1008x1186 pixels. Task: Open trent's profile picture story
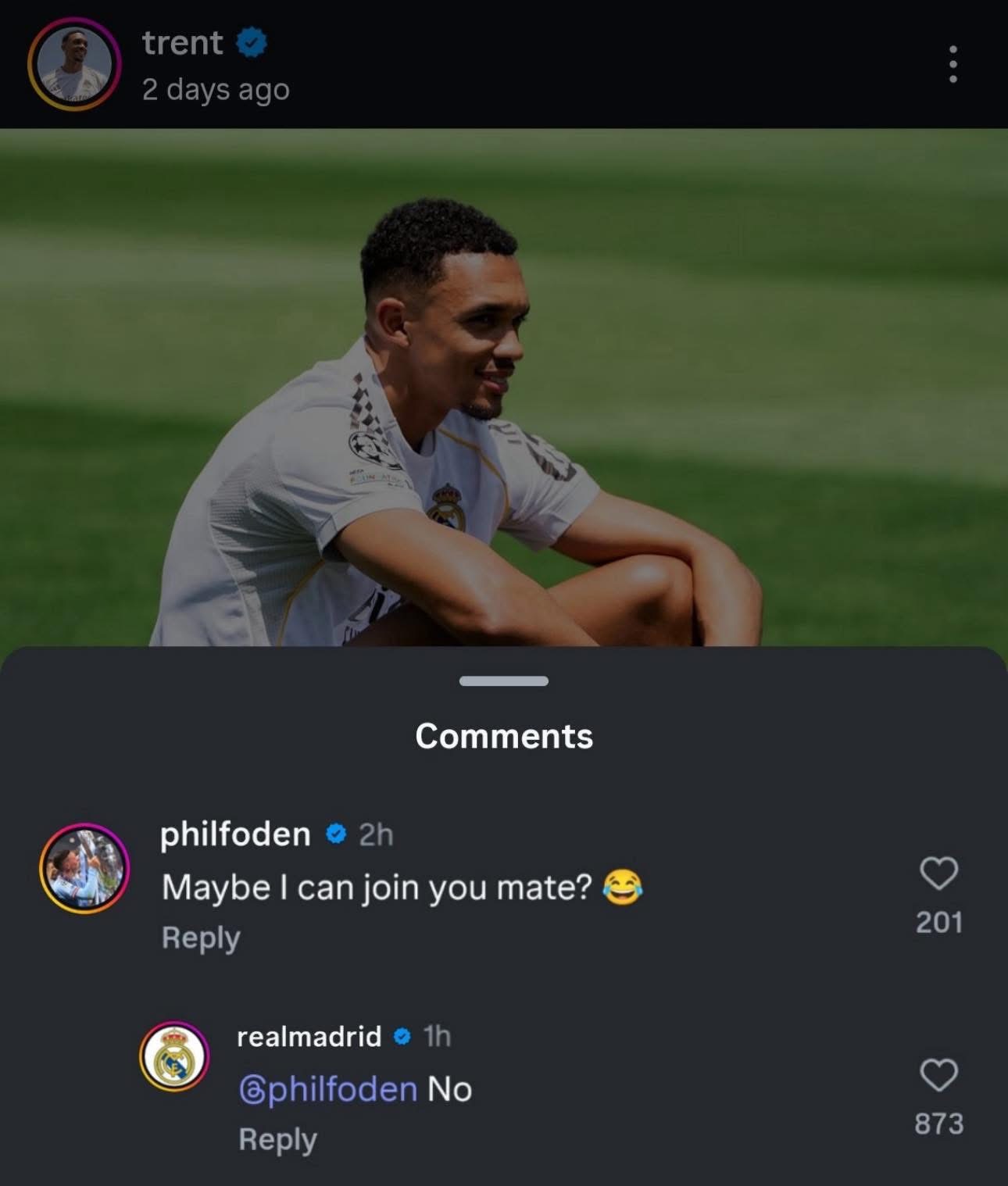click(74, 64)
